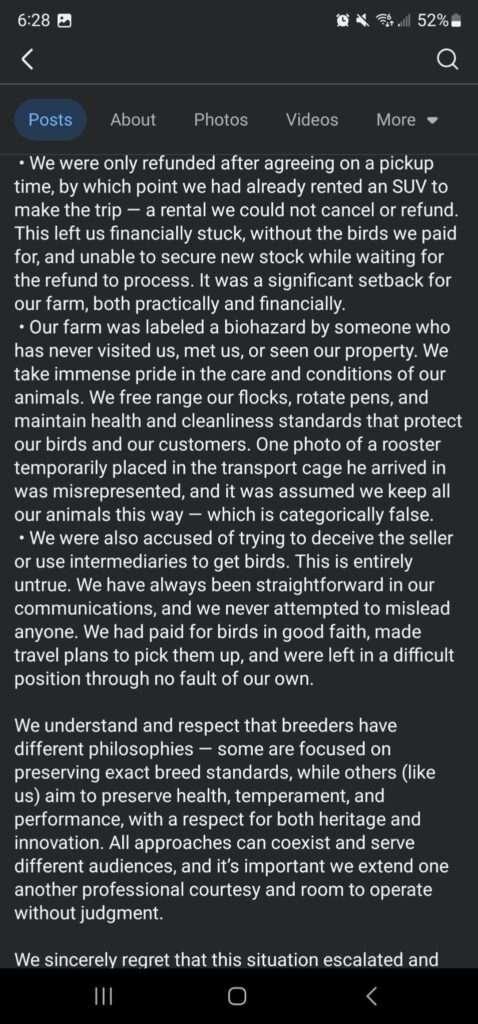View the Videos tab
478x1024 pixels.
click(312, 120)
